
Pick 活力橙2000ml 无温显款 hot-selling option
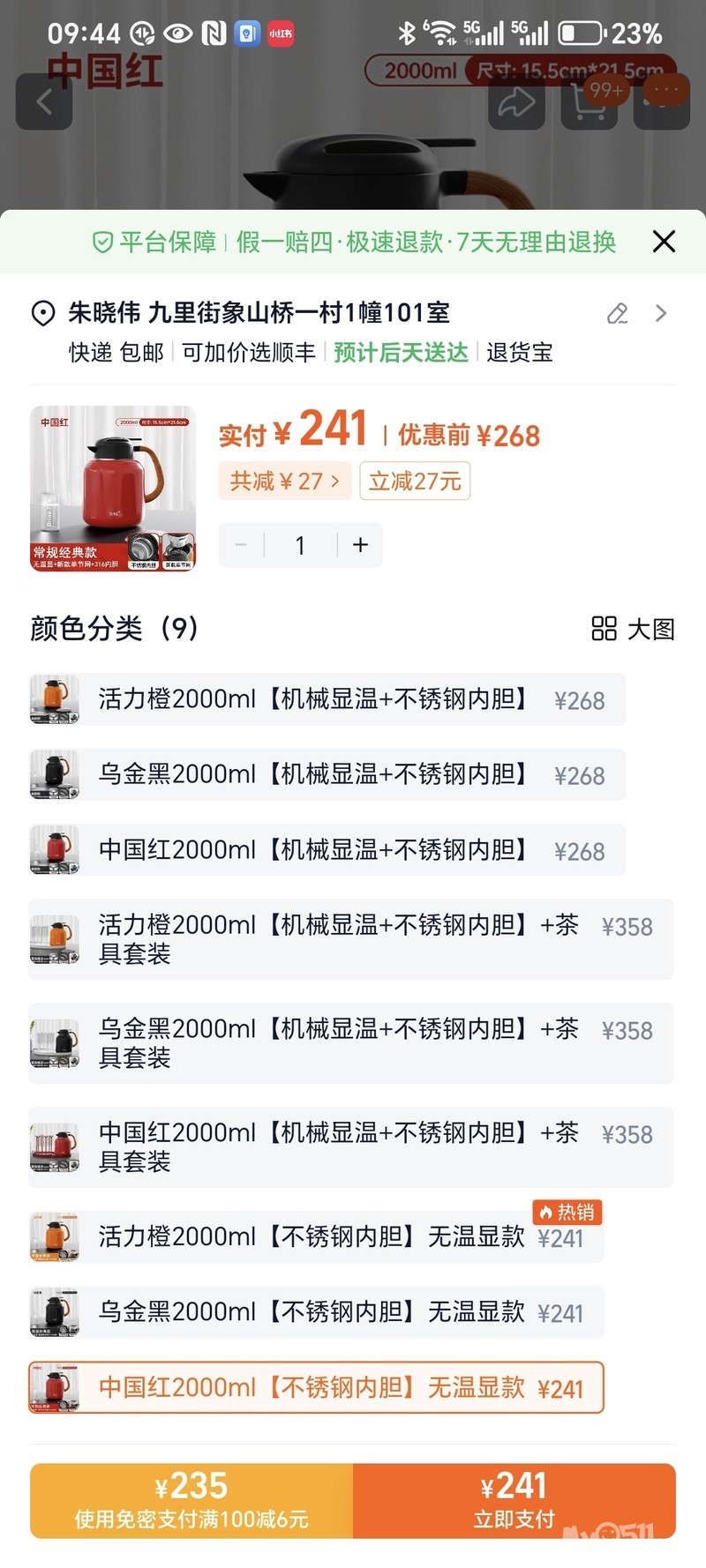tap(316, 1237)
